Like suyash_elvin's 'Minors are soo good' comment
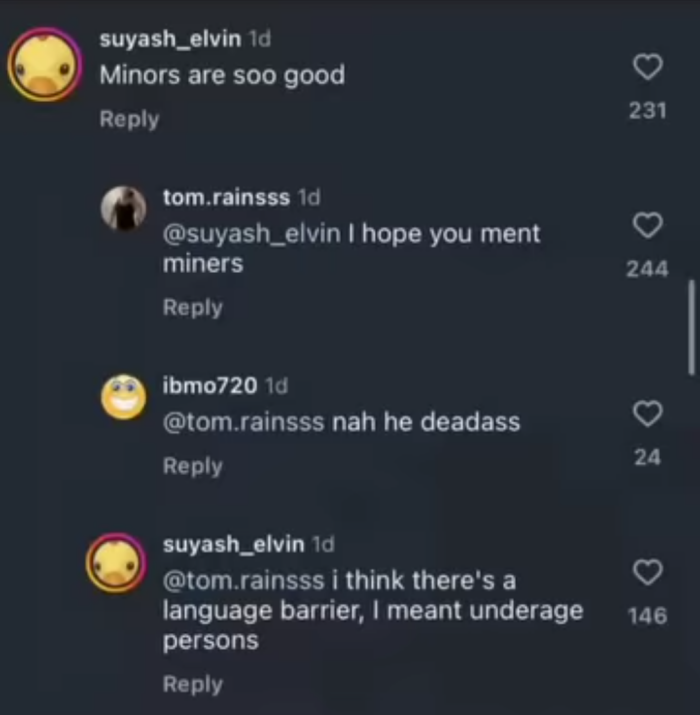Screen dimensions: 700x715 (x=648, y=68)
